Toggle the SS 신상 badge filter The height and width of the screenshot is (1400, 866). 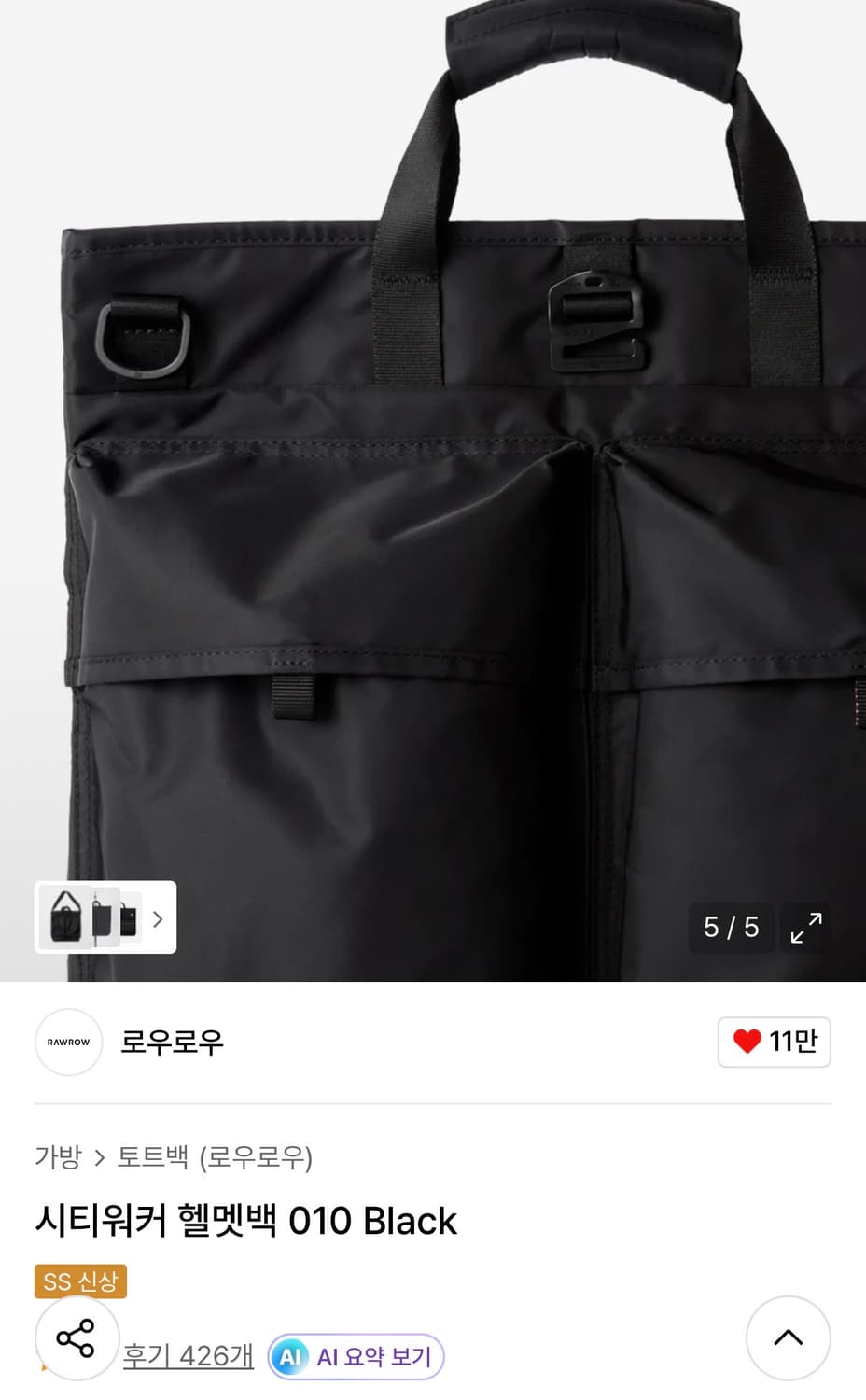tap(80, 1281)
